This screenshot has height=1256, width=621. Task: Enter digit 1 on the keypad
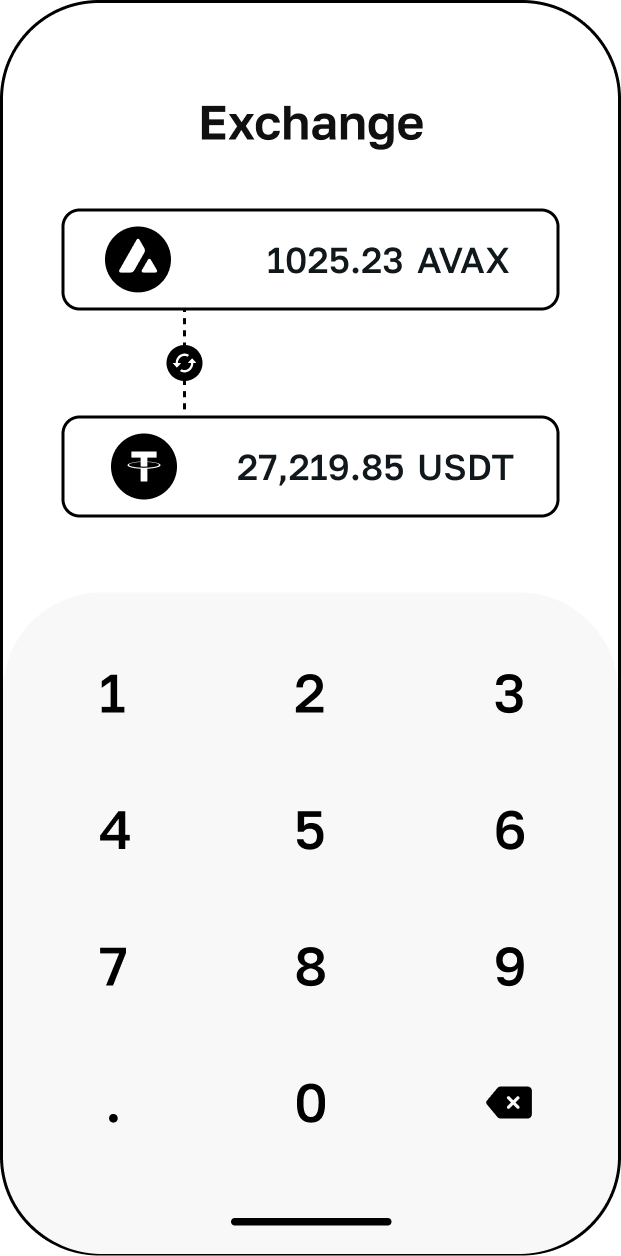tap(112, 694)
